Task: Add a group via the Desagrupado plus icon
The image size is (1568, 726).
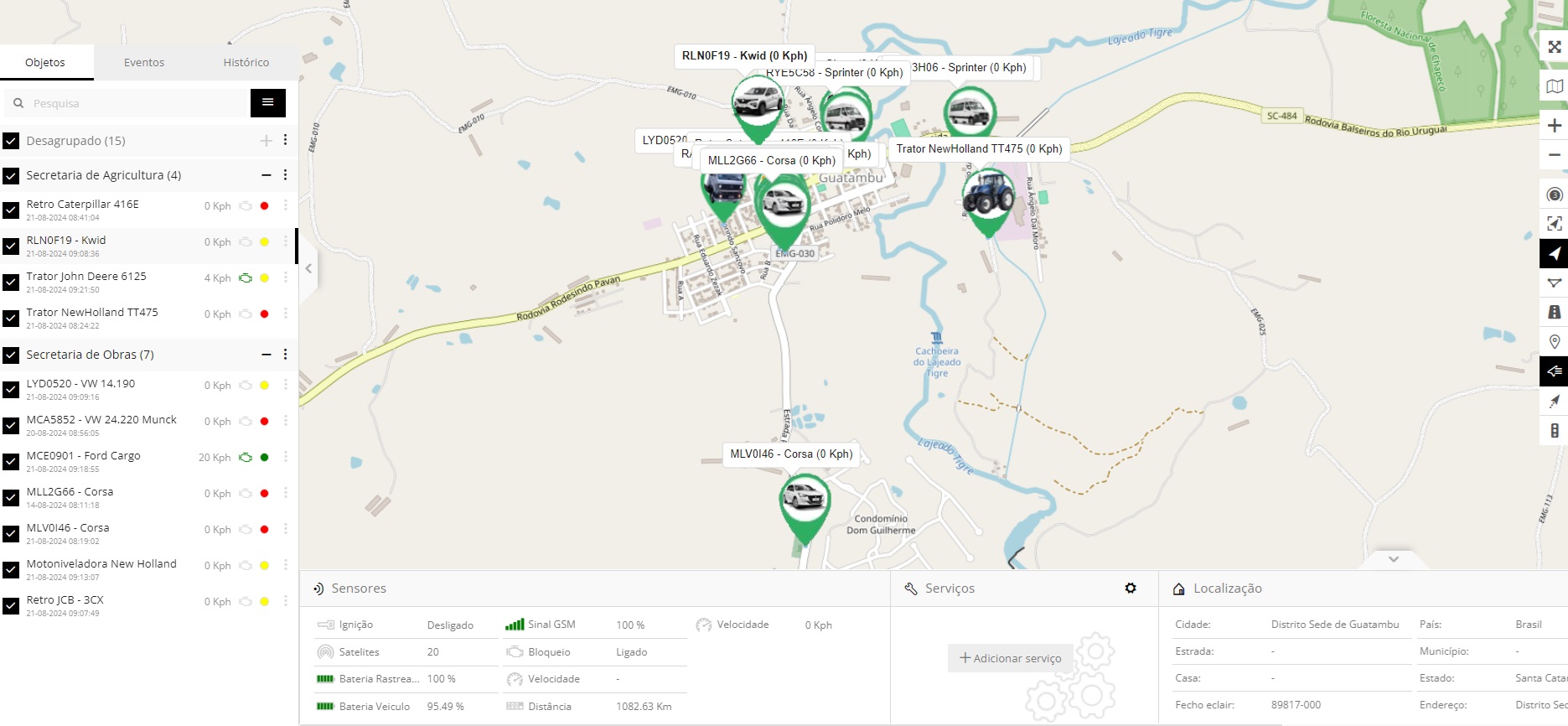Action: point(266,141)
